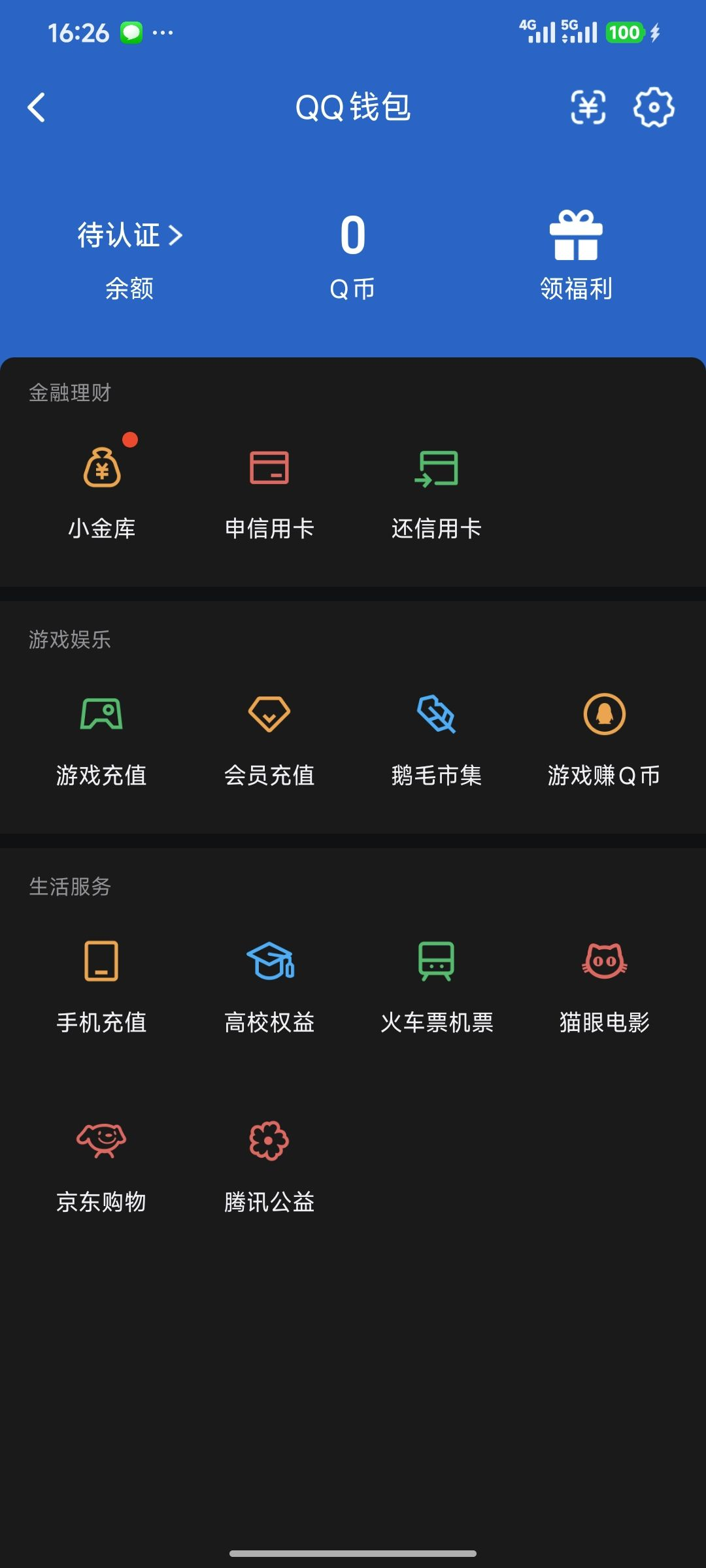Viewport: 706px width, 1568px height.
Task: Open 游戏赚Q币 feature
Action: [x=603, y=738]
